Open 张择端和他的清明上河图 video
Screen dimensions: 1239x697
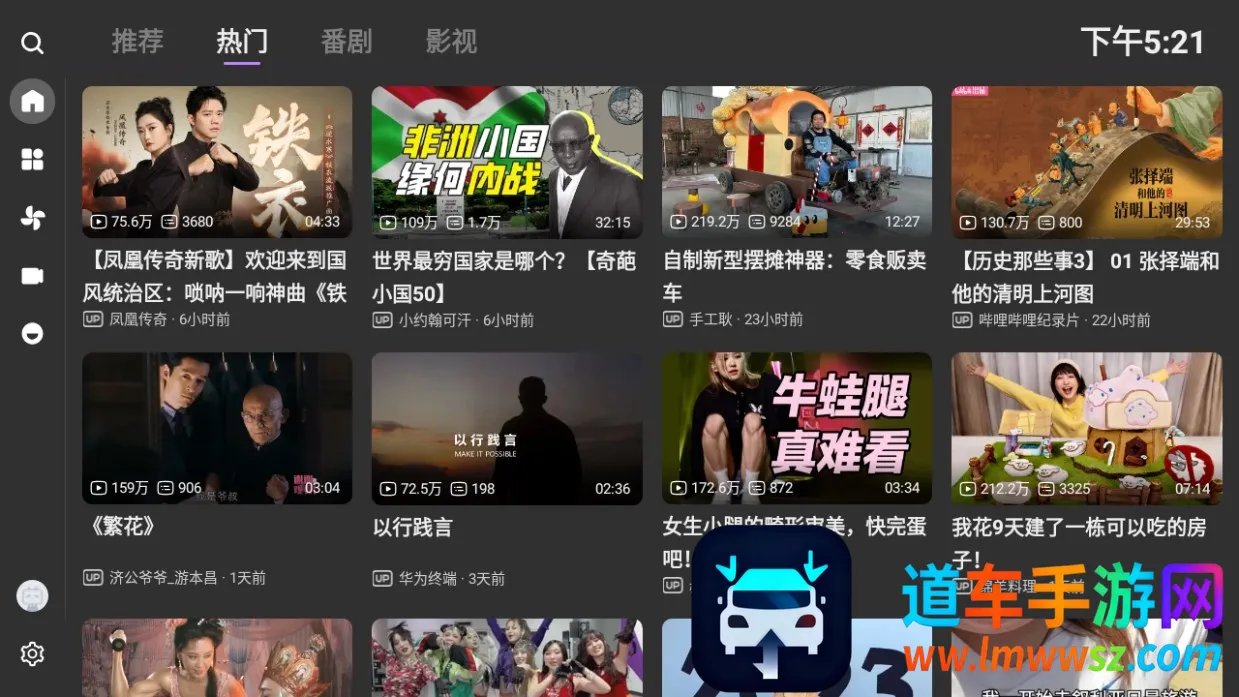[x=1087, y=162]
